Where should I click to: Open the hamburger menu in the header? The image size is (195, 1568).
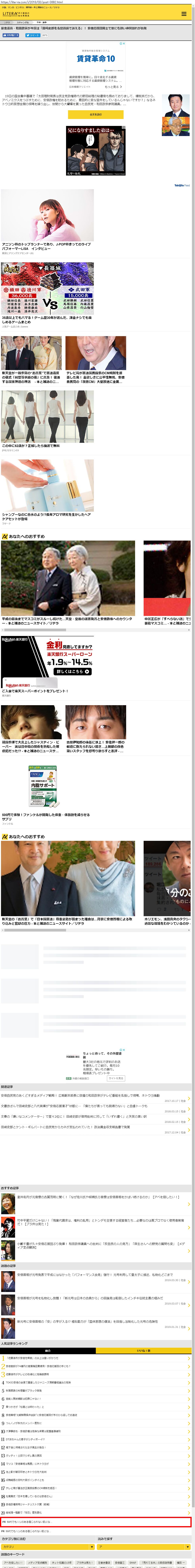(x=183, y=13)
